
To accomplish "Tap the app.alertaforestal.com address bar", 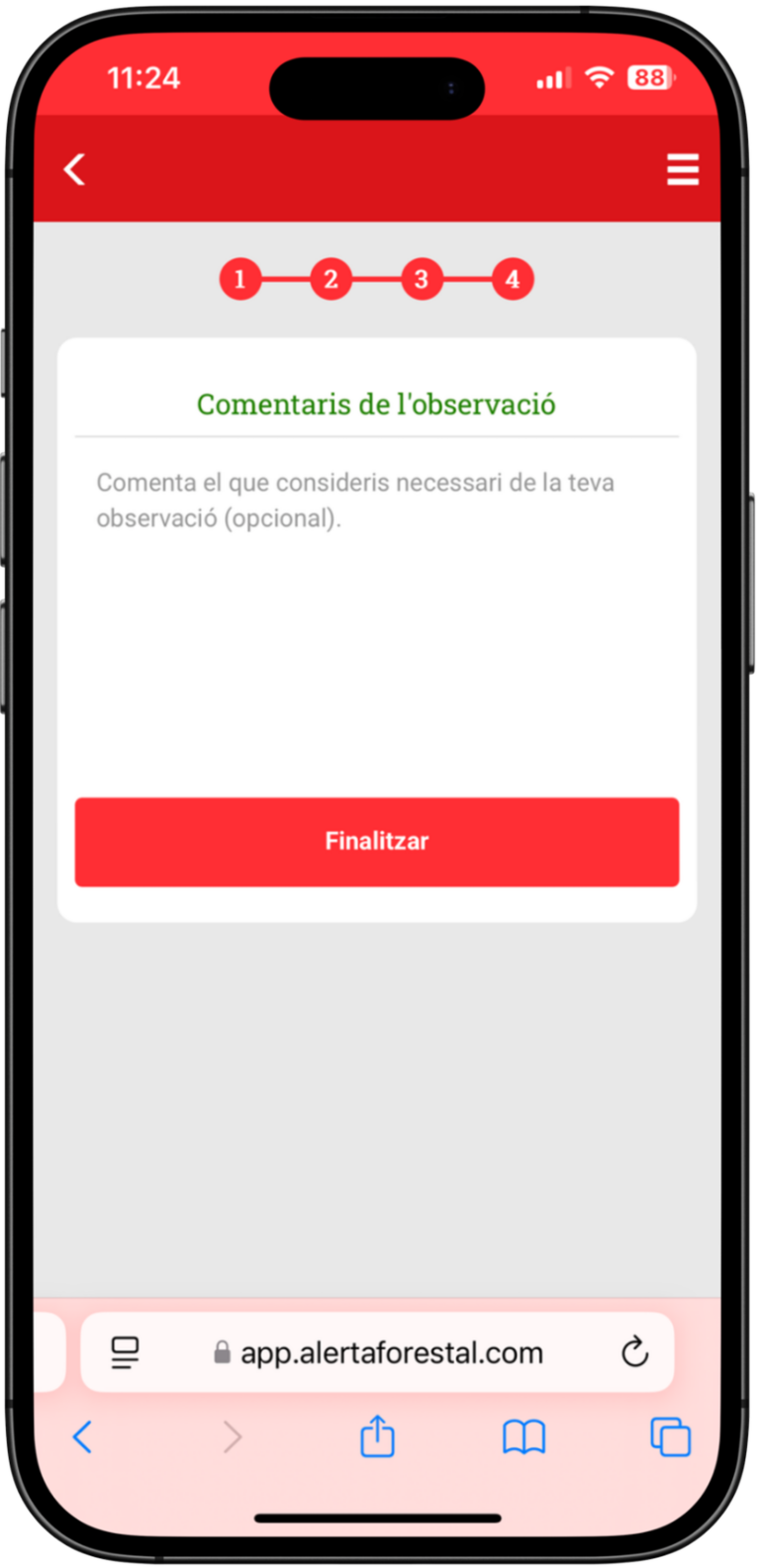I will 392,1352.
